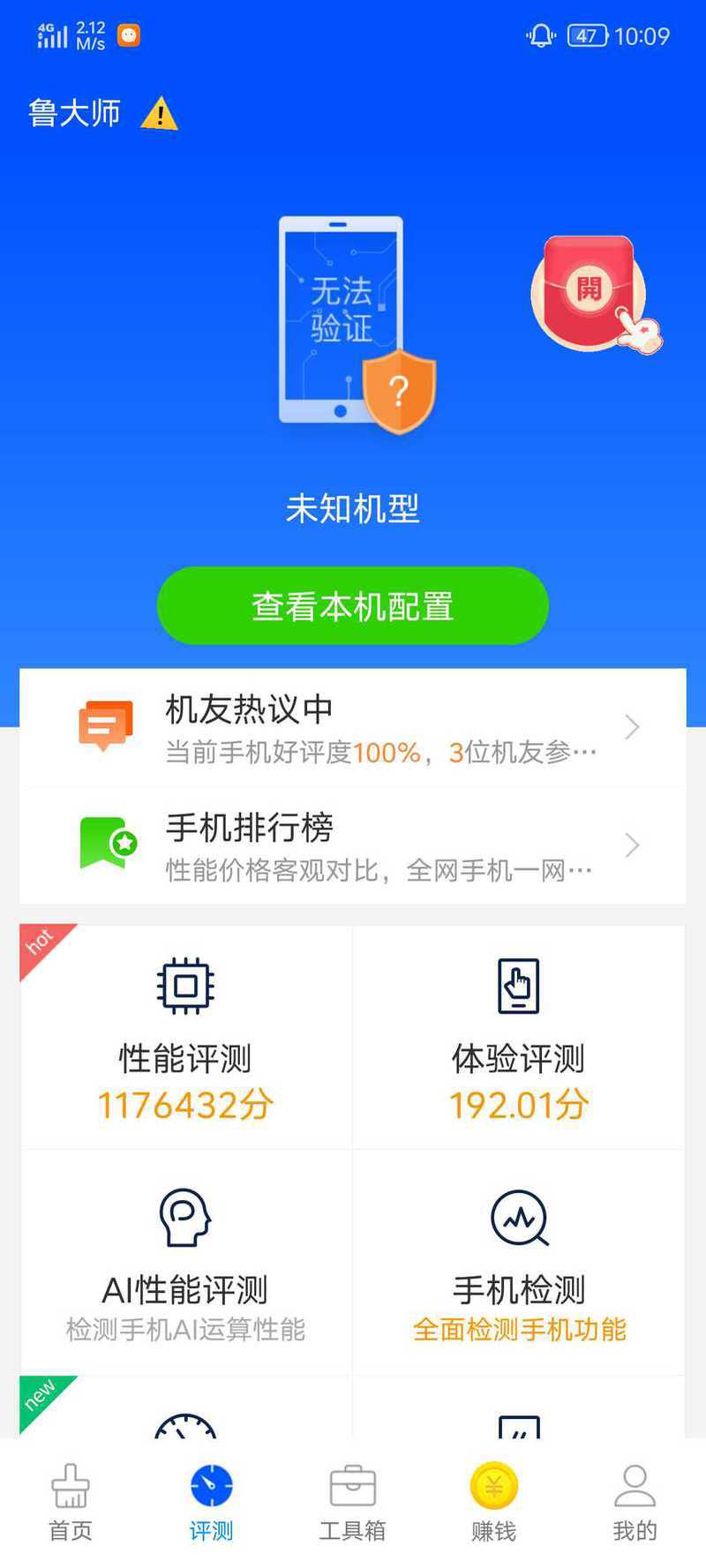The height and width of the screenshot is (1568, 706).
Task: Tap the yellow warning icon beside 鲁大师
Action: click(160, 114)
